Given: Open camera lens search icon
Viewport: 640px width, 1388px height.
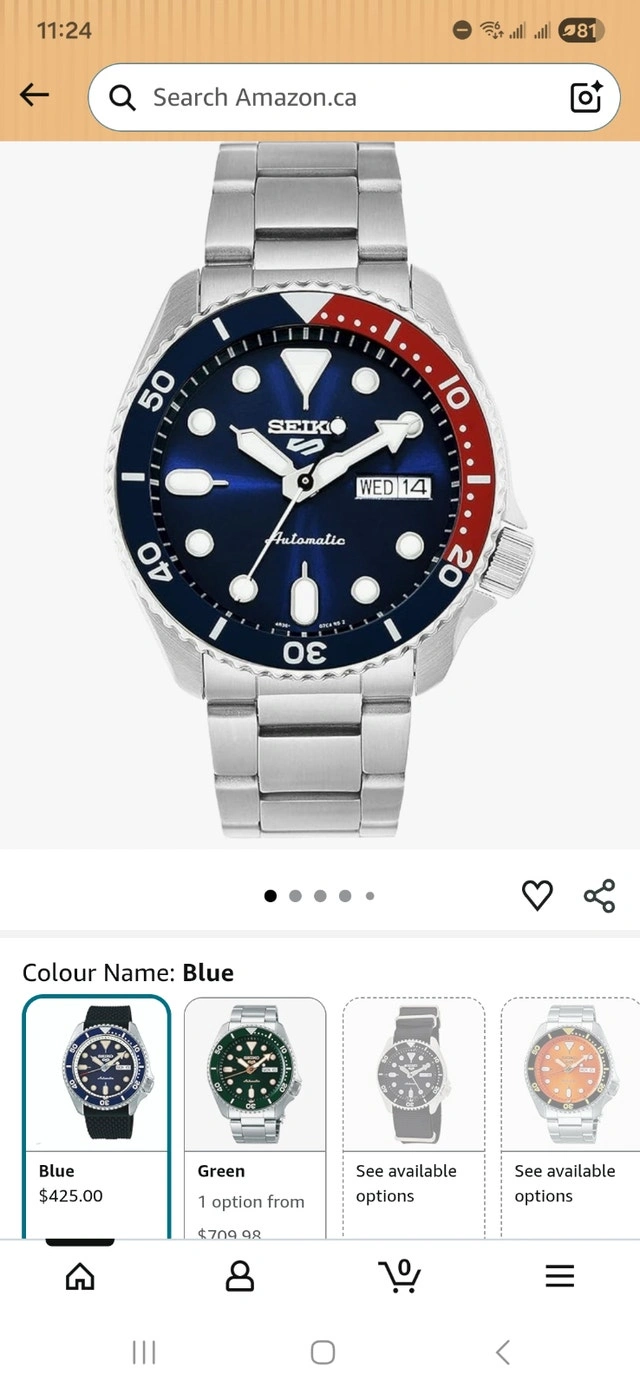Looking at the screenshot, I should (x=586, y=97).
